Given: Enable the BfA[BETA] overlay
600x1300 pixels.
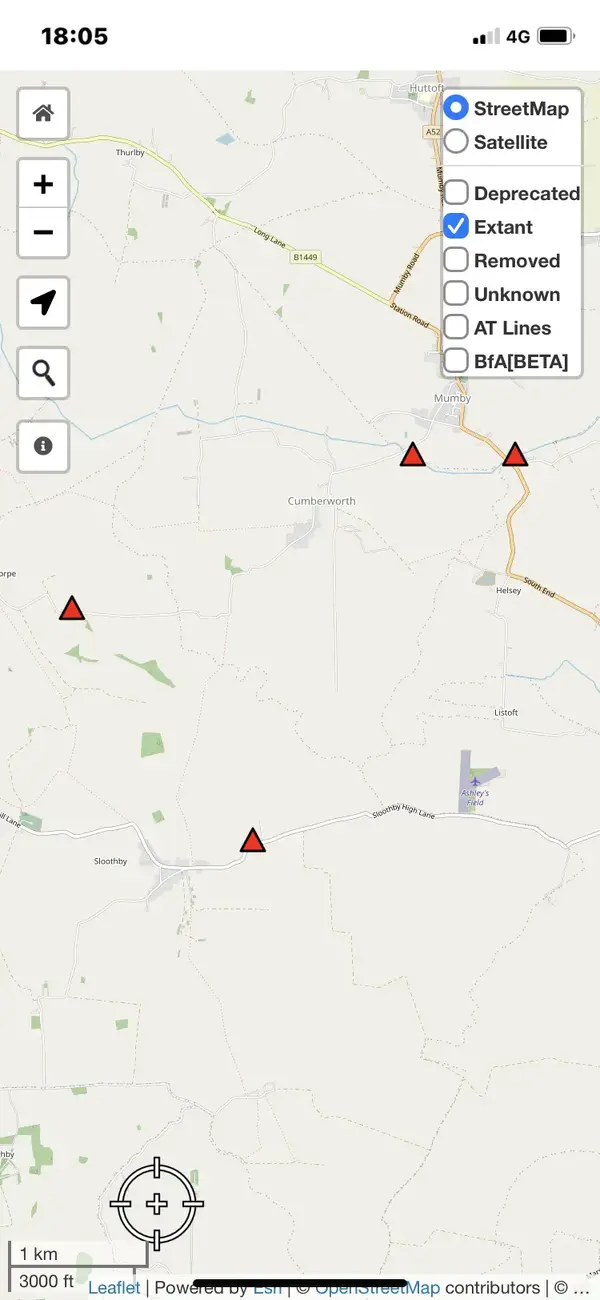Looking at the screenshot, I should pos(456,361).
